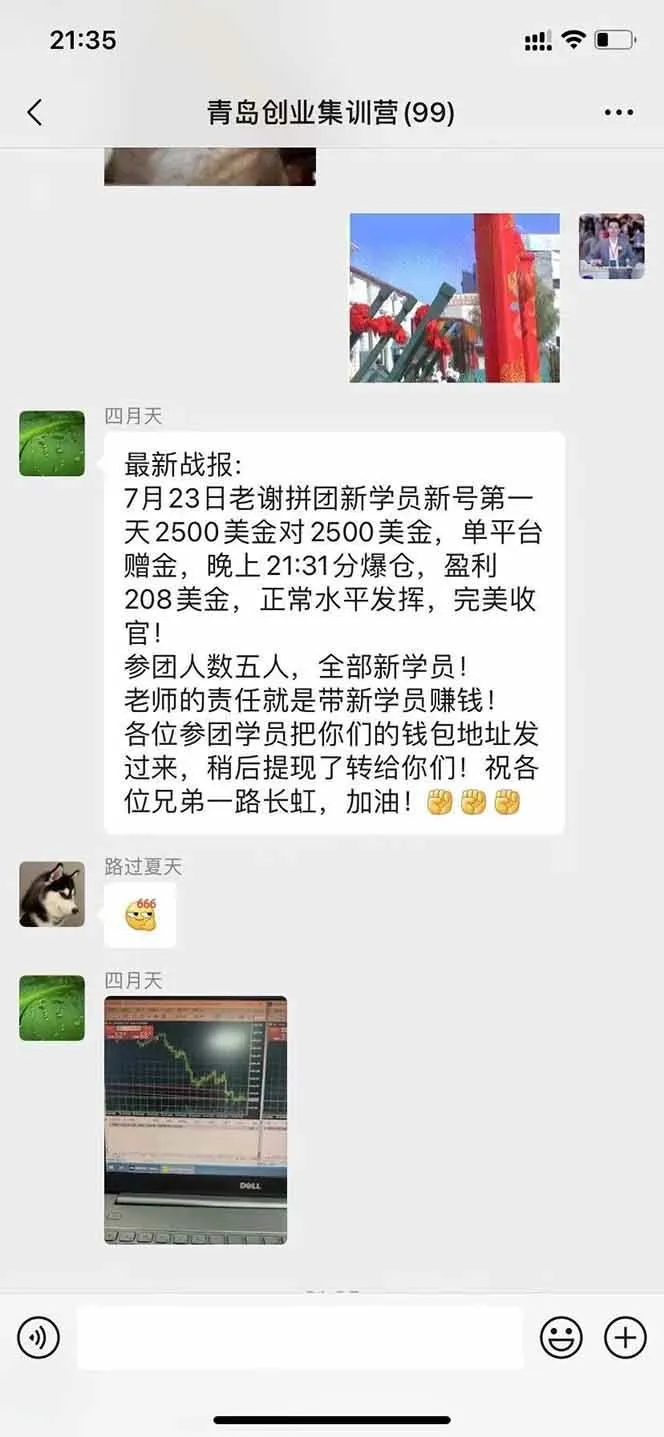664x1437 pixels.
Task: Go back from the group chat
Action: pos(35,112)
